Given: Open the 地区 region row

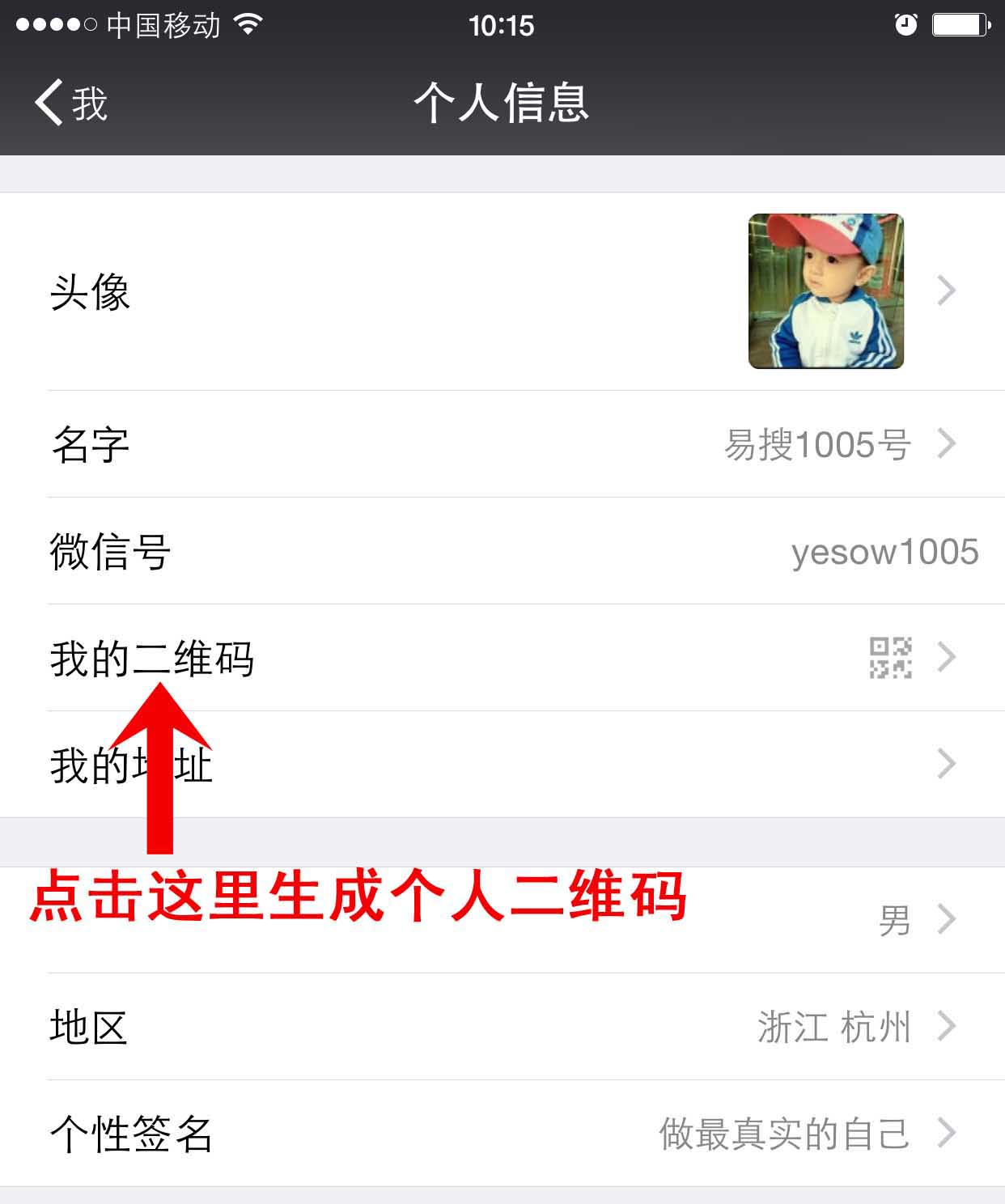Looking at the screenshot, I should (502, 1027).
